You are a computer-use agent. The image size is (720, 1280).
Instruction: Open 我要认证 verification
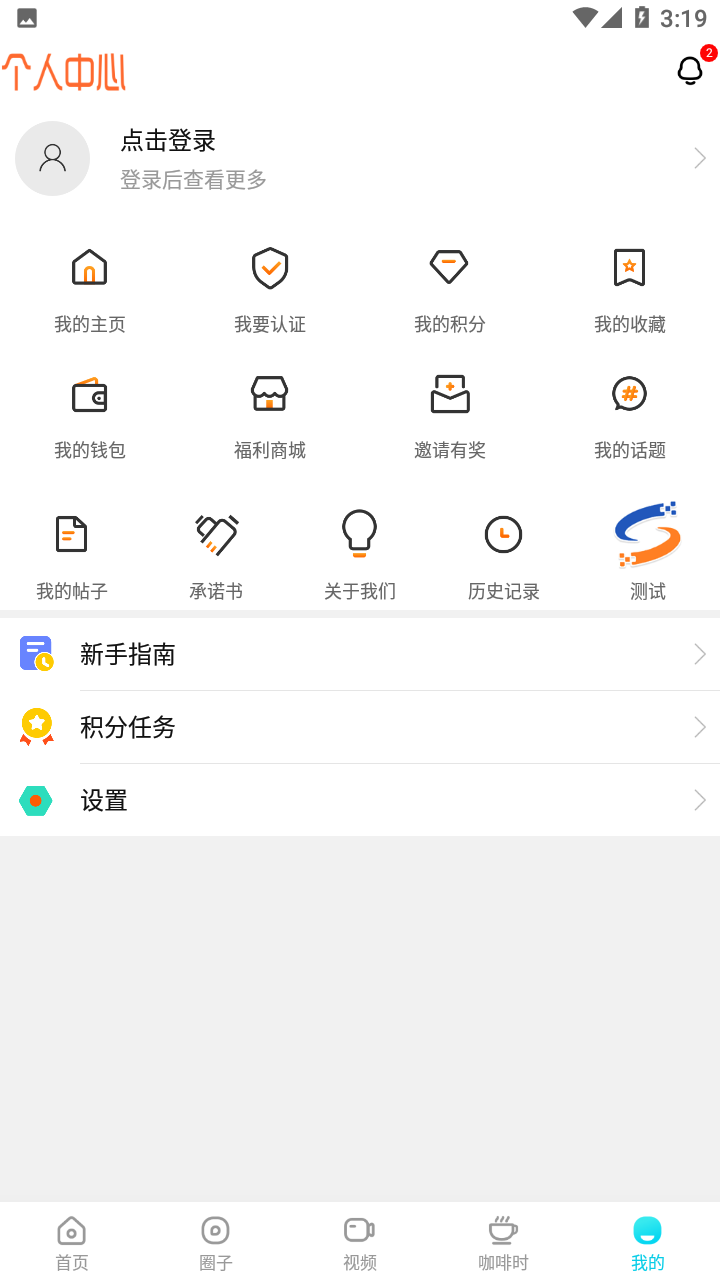pyautogui.click(x=270, y=292)
